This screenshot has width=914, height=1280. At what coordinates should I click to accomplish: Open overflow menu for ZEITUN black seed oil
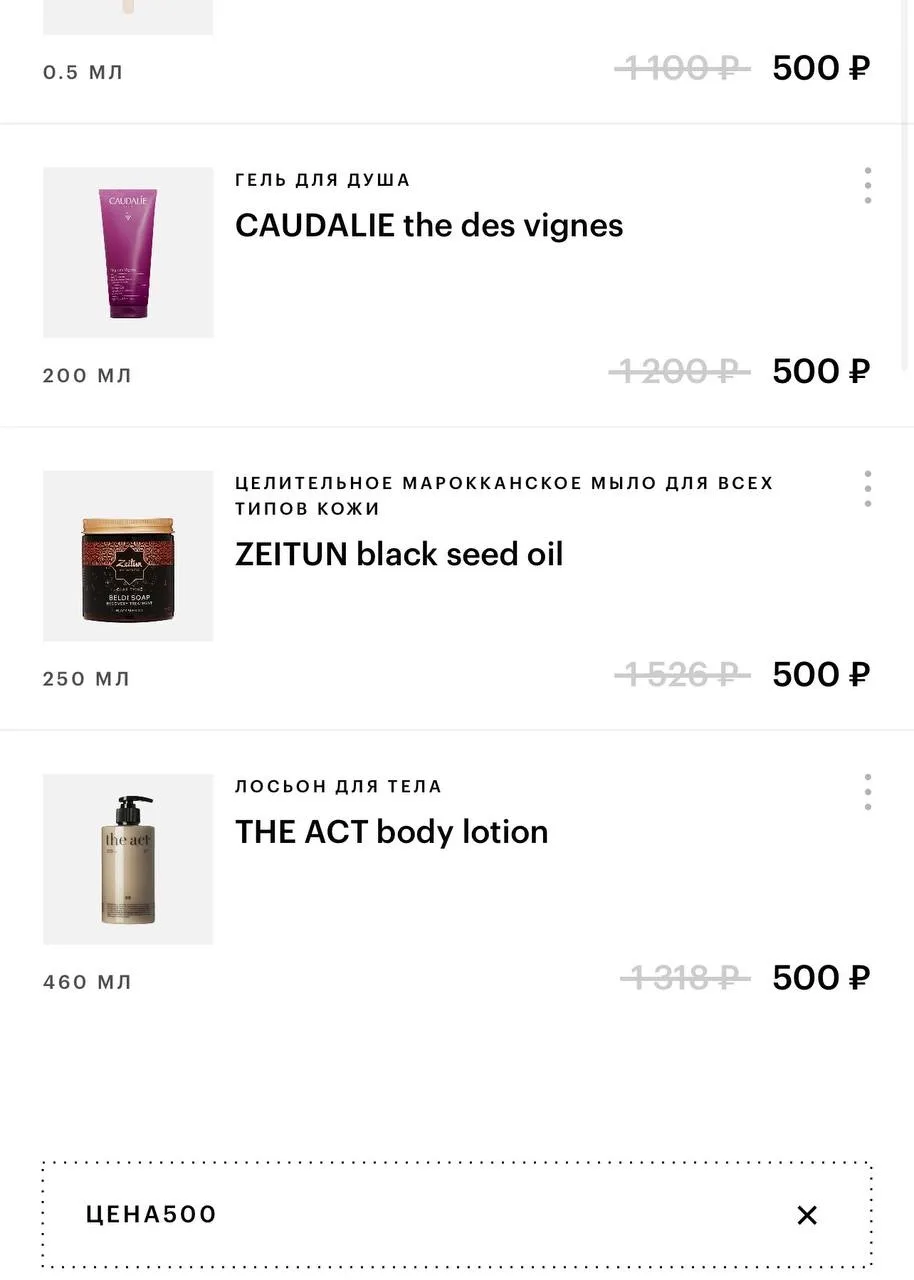(x=867, y=489)
